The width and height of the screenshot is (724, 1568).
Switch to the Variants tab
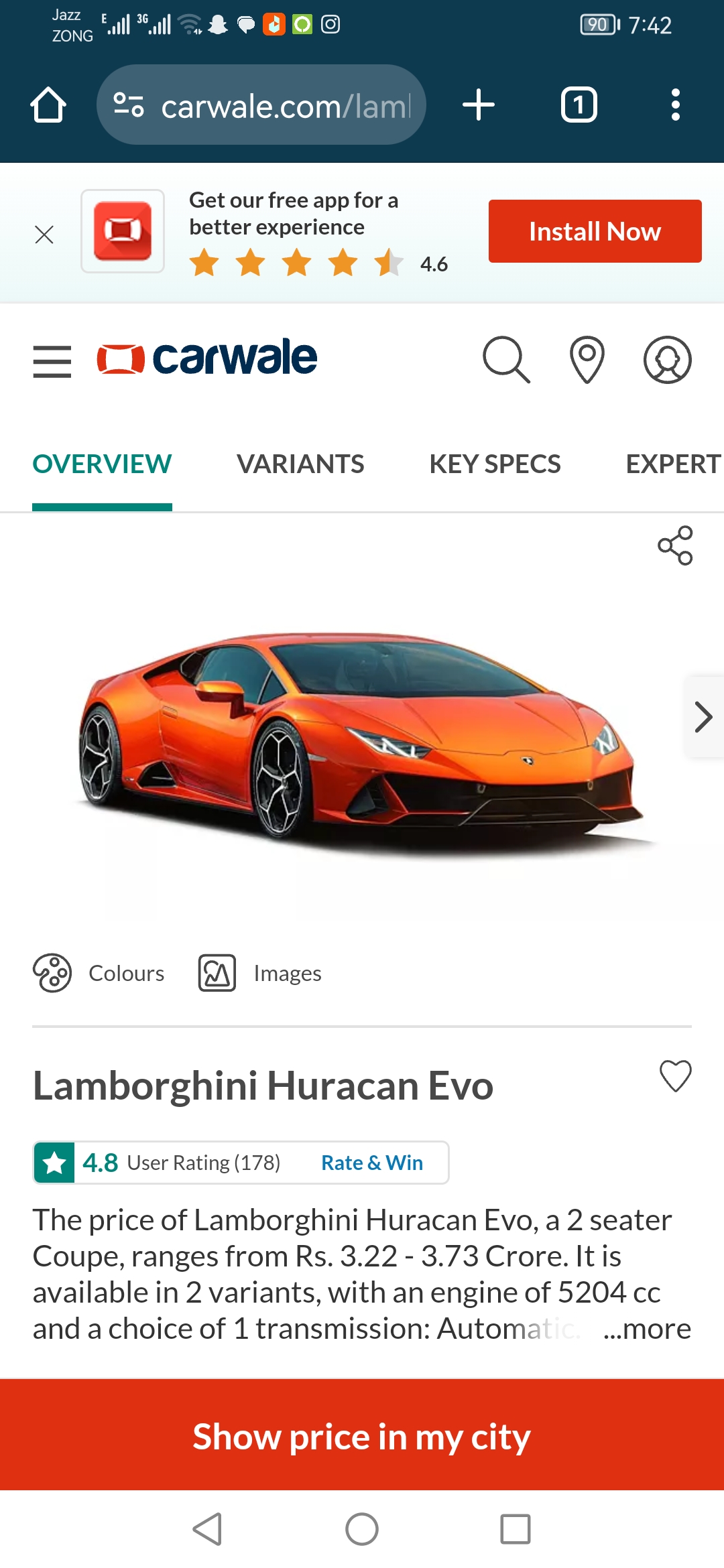(x=300, y=464)
